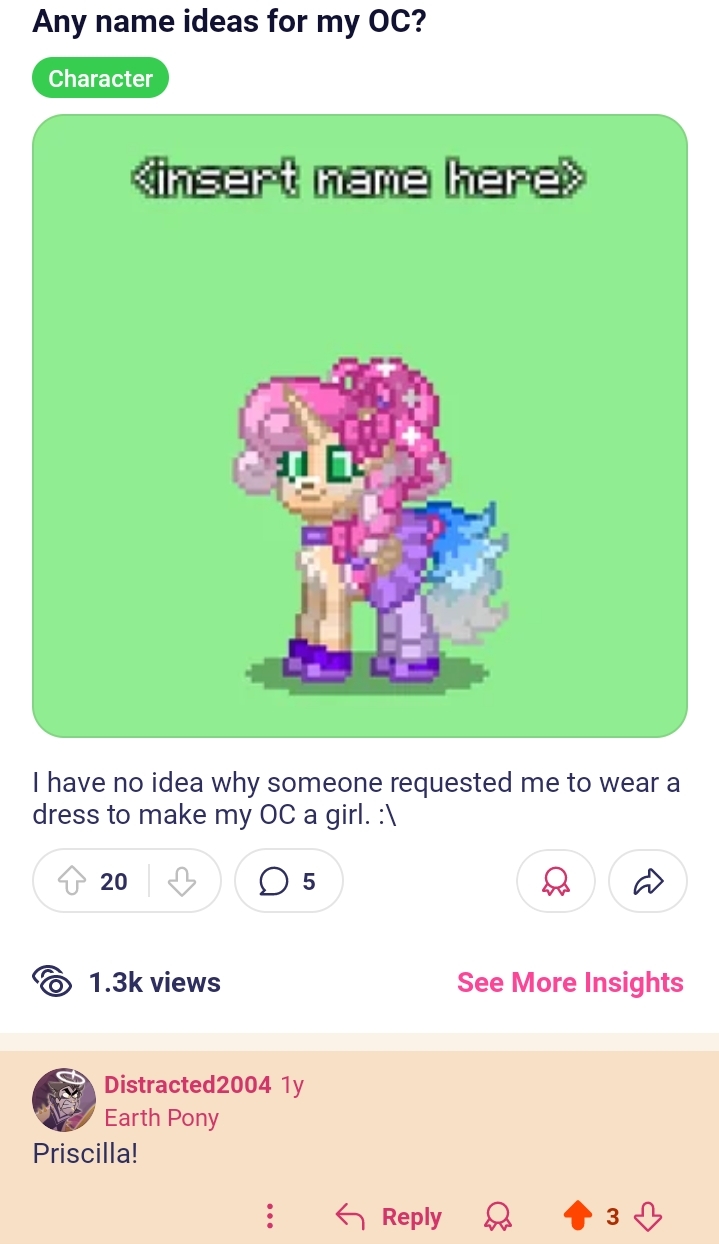Open the Distracted2004 username link

187,1085
